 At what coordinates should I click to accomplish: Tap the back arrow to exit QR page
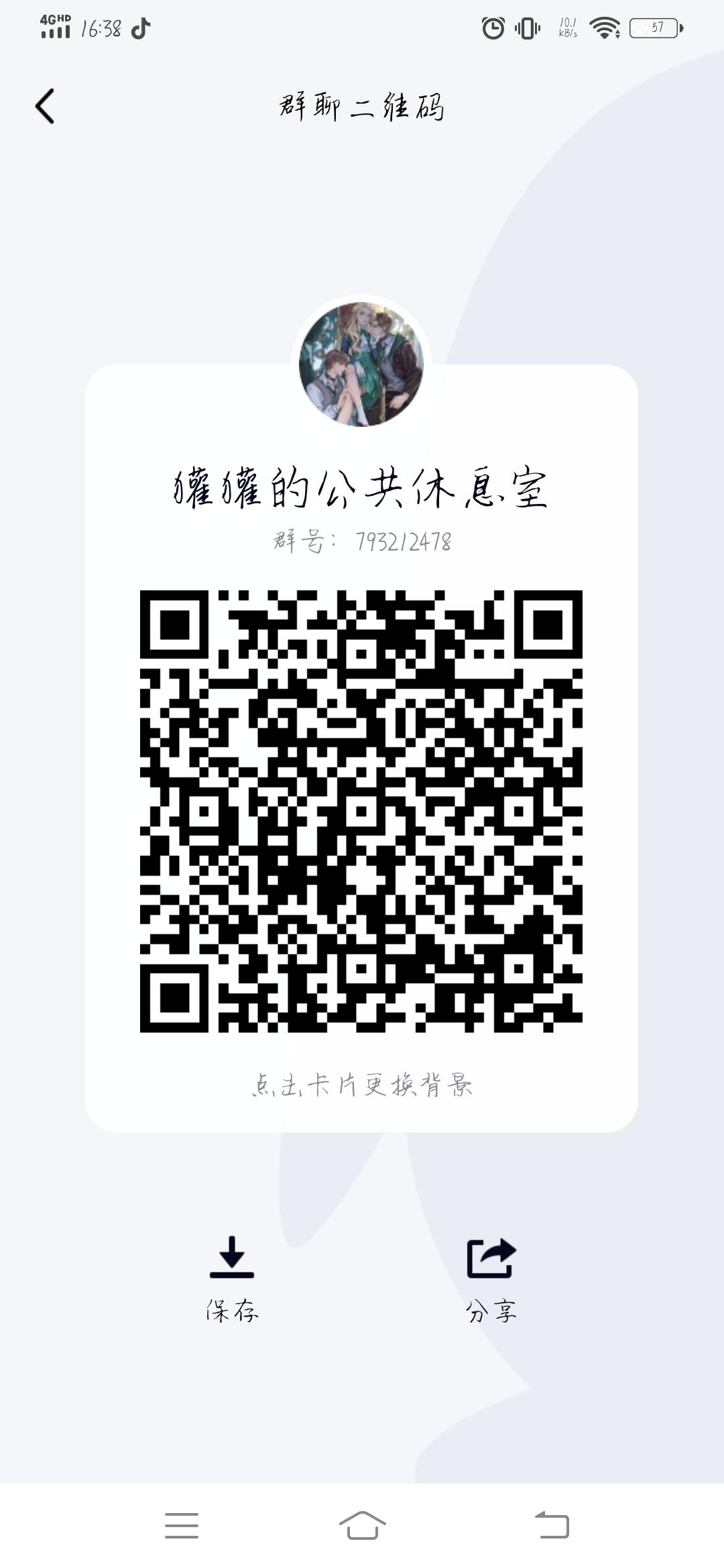pyautogui.click(x=45, y=107)
